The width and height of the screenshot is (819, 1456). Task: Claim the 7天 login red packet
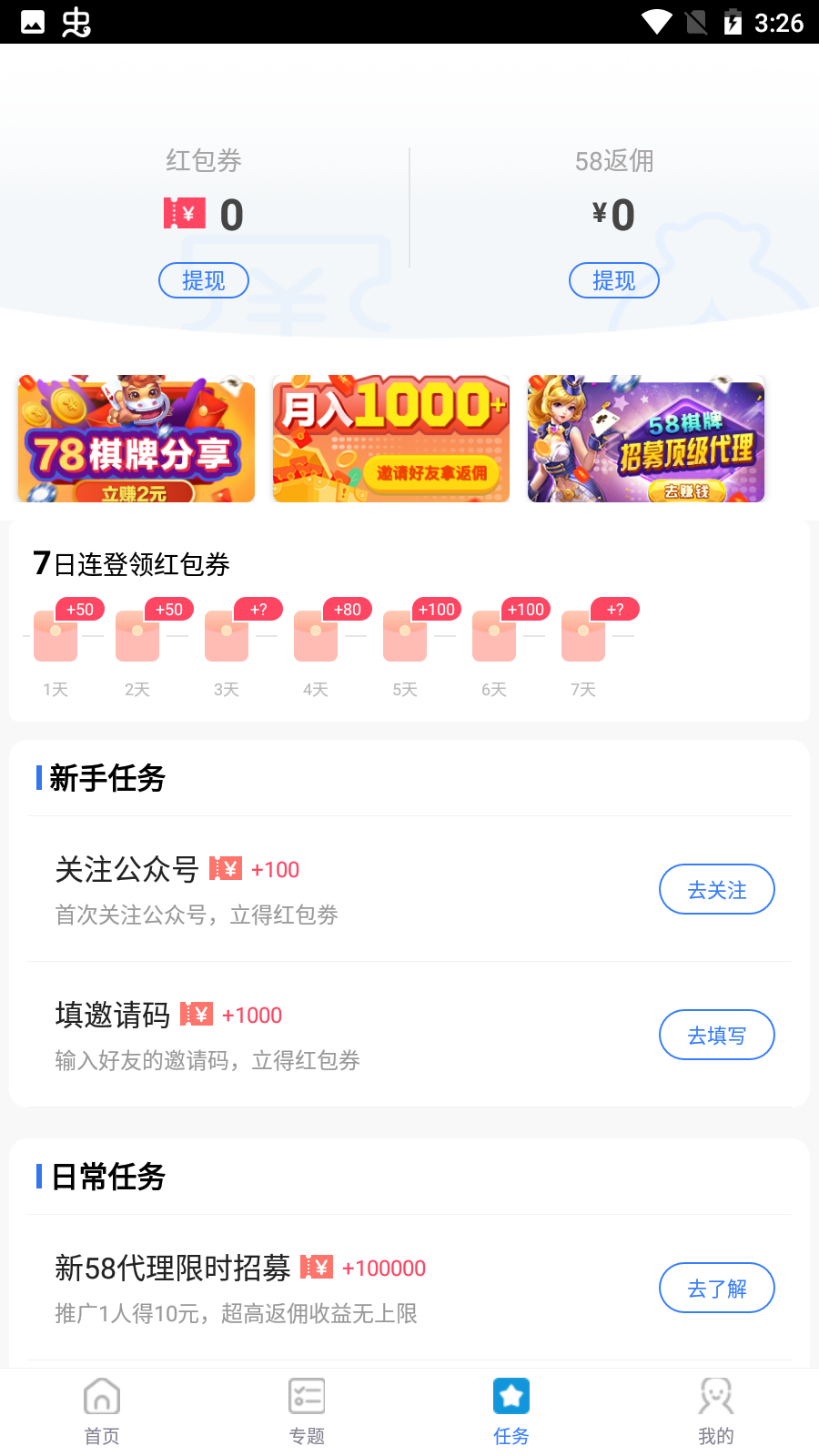pyautogui.click(x=583, y=635)
